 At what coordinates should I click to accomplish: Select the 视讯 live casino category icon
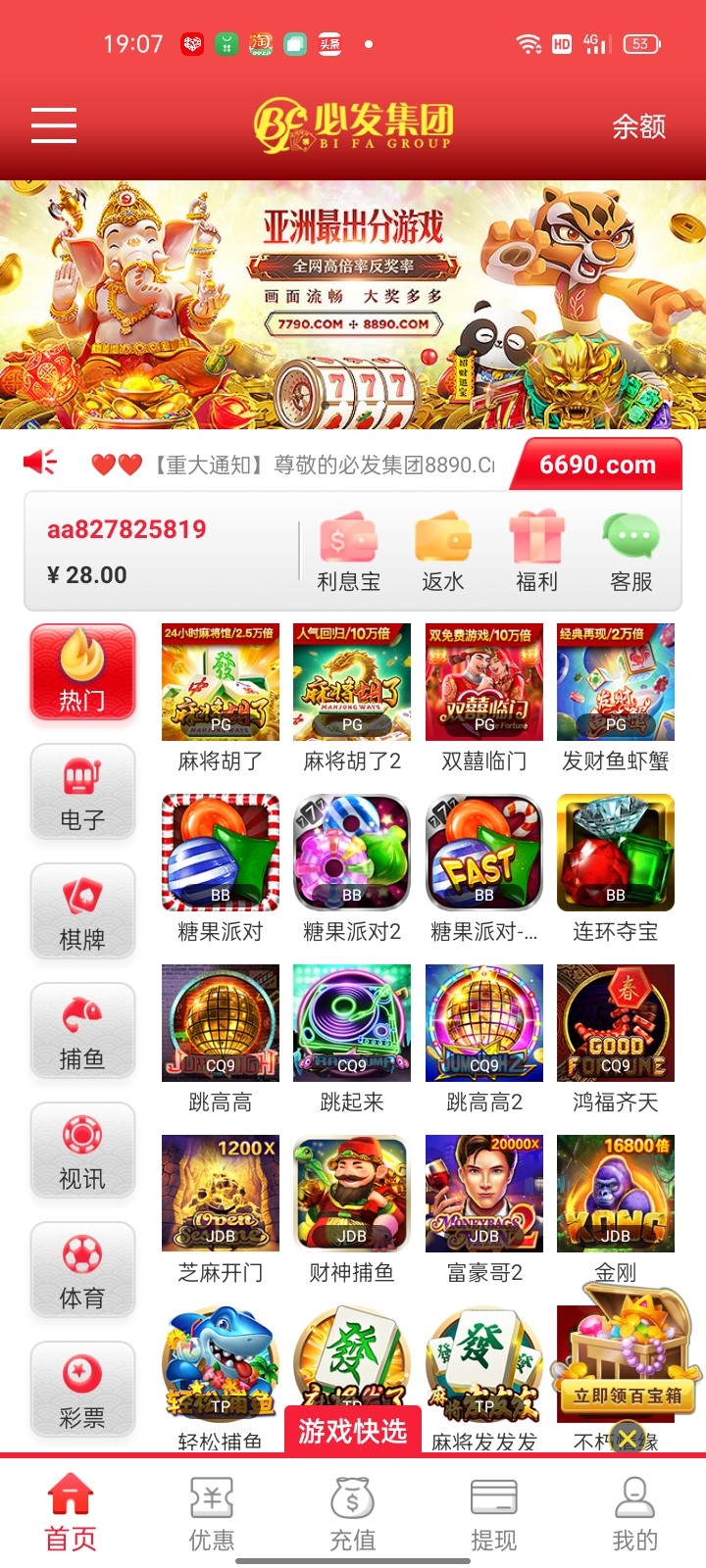click(82, 1151)
